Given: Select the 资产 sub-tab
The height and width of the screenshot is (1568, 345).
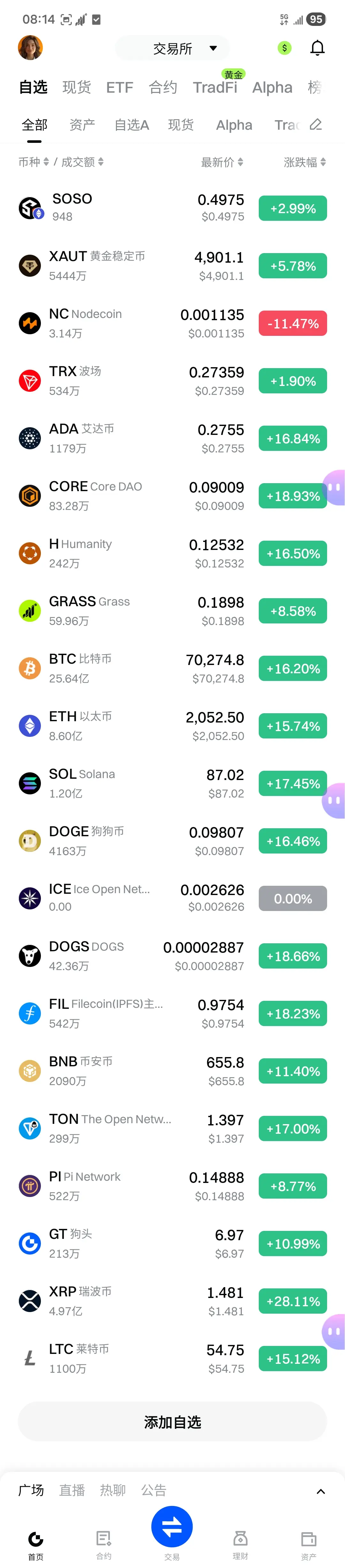Looking at the screenshot, I should pyautogui.click(x=82, y=125).
